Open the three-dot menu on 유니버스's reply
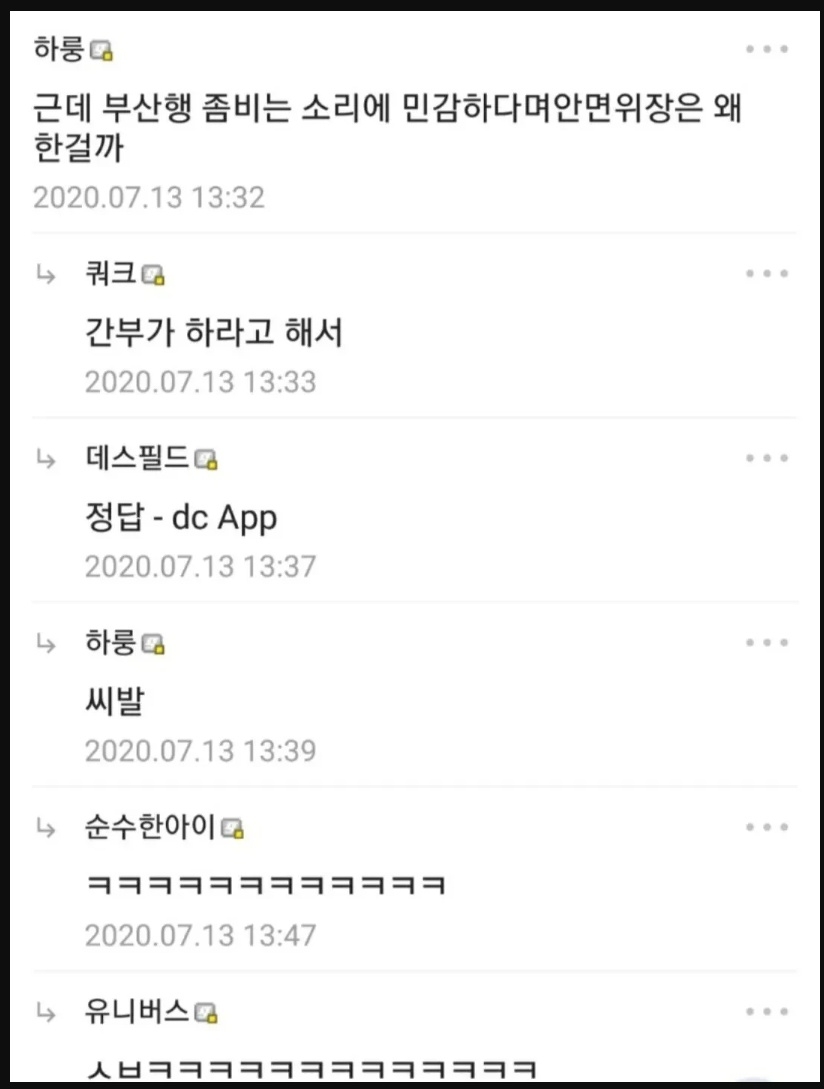 [767, 1012]
